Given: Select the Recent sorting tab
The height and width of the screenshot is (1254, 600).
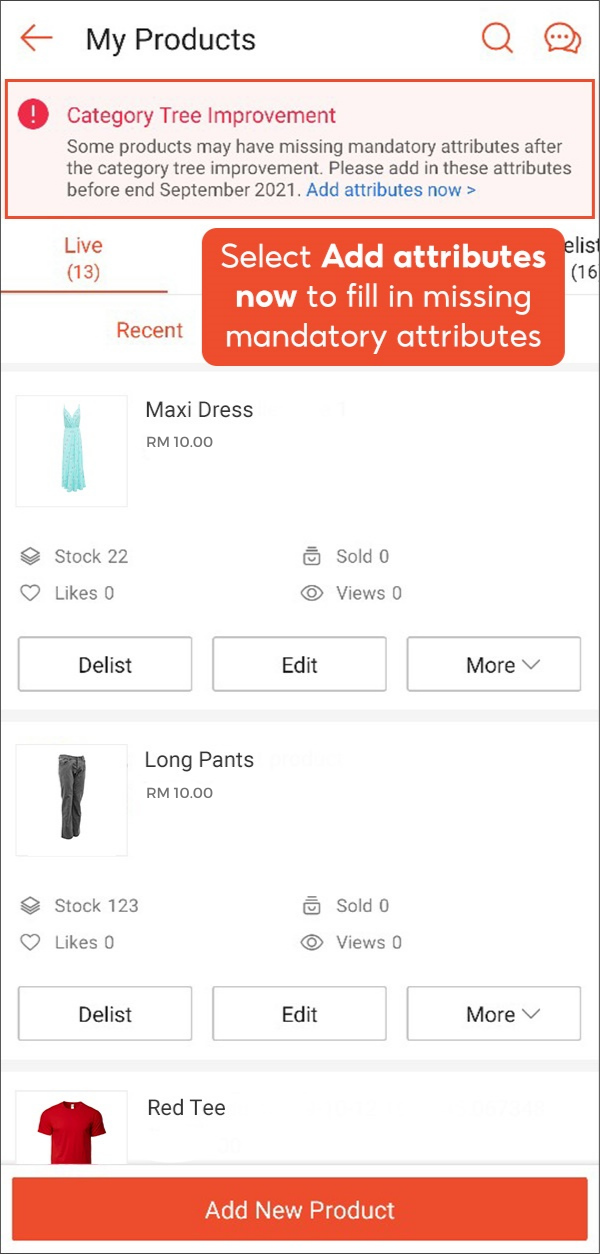Looking at the screenshot, I should pyautogui.click(x=149, y=330).
